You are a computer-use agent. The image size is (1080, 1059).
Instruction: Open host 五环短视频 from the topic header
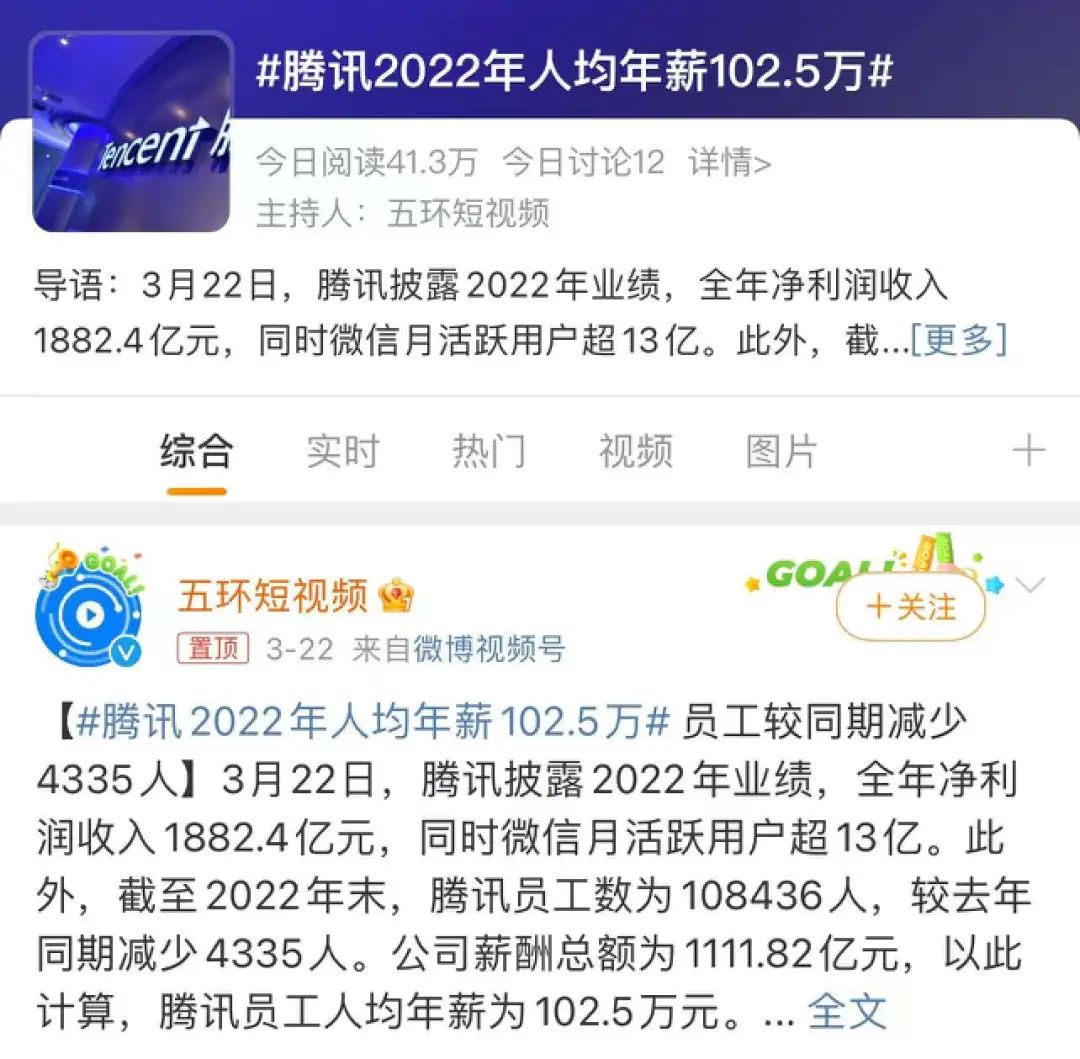pos(468,213)
